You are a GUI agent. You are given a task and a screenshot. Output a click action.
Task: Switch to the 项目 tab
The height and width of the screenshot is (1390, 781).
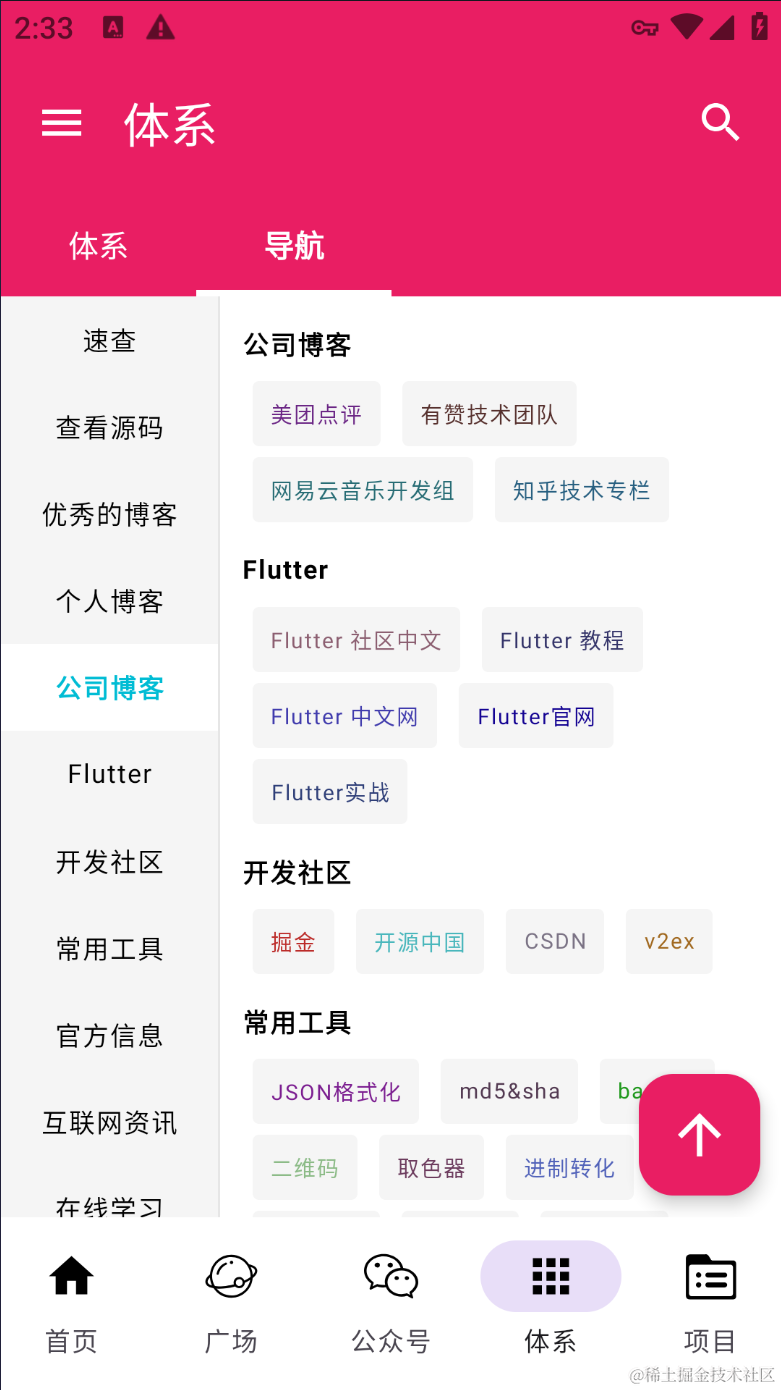click(x=710, y=1304)
